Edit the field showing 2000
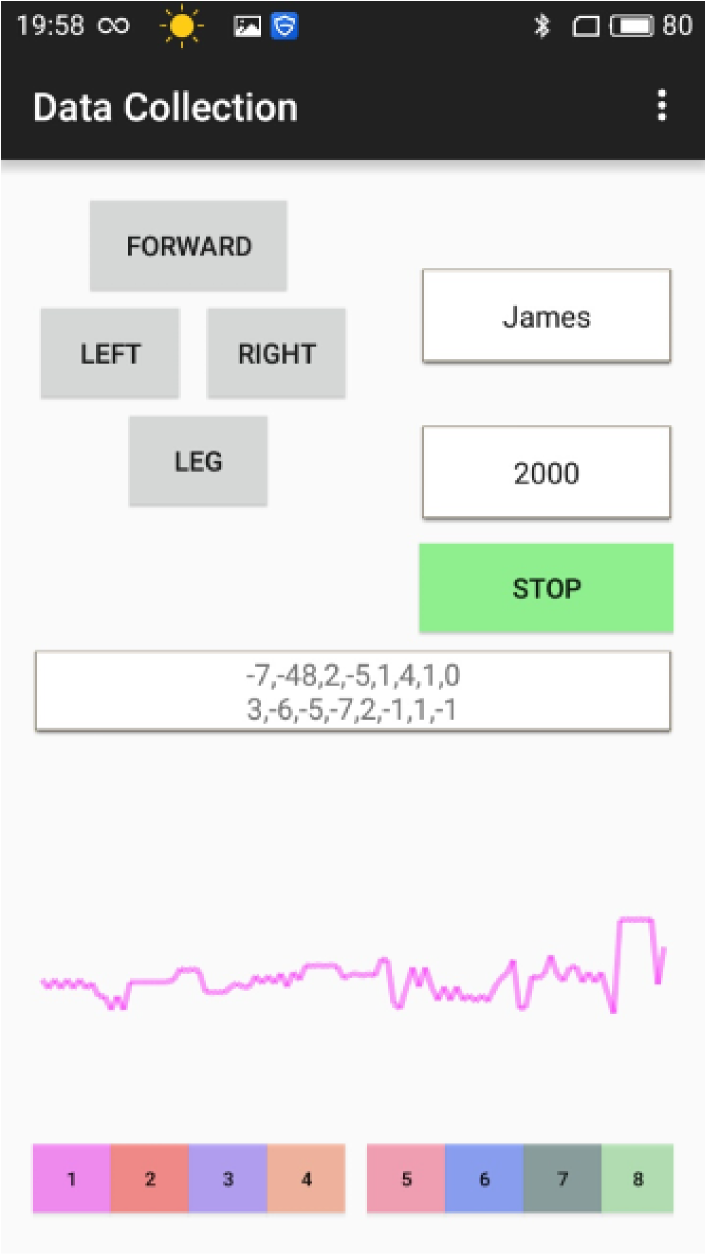This screenshot has width=705, height=1254. 546,472
